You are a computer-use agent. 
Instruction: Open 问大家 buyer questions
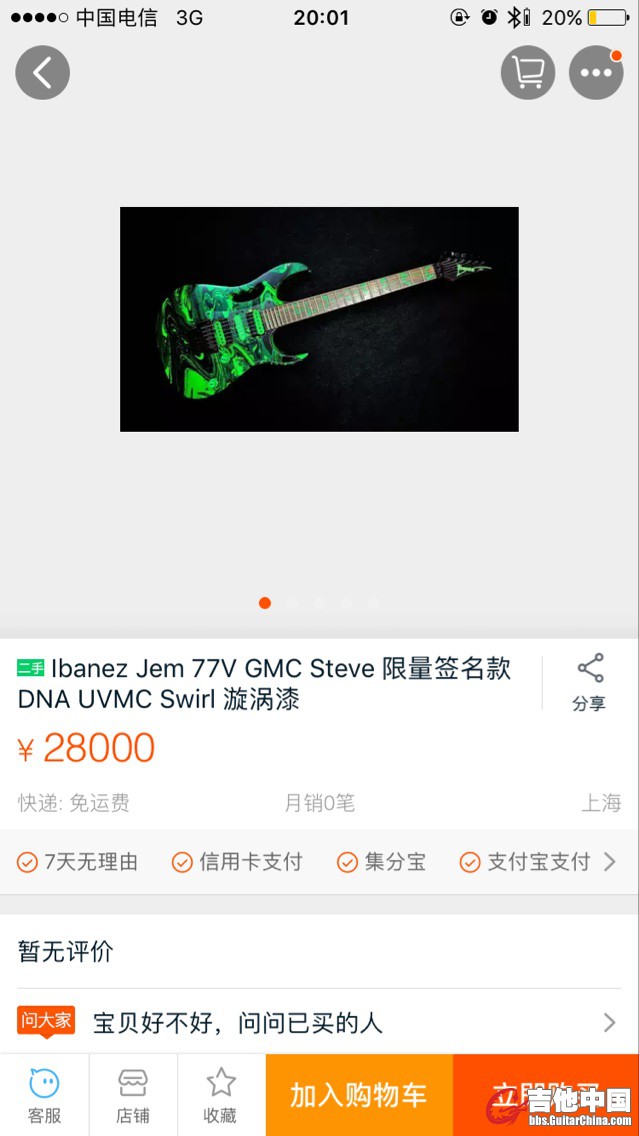319,1022
